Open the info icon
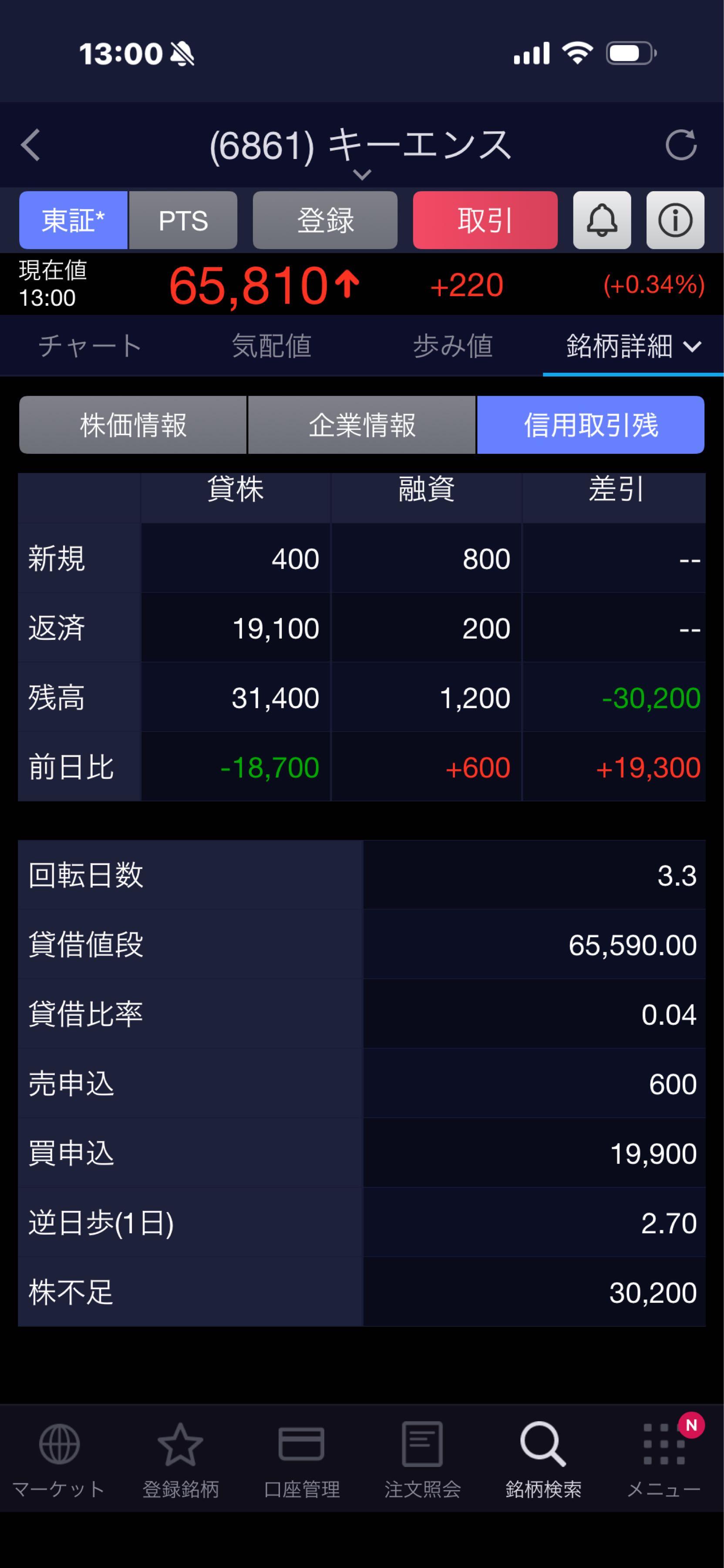The width and height of the screenshot is (724, 1568). [675, 220]
